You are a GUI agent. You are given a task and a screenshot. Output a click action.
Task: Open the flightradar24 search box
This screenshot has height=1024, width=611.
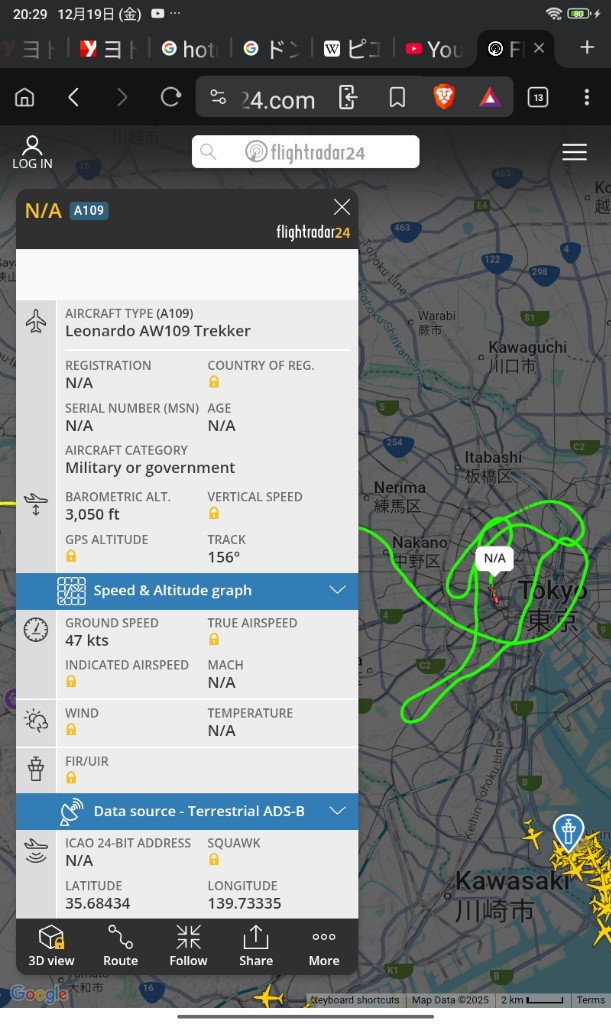306,152
